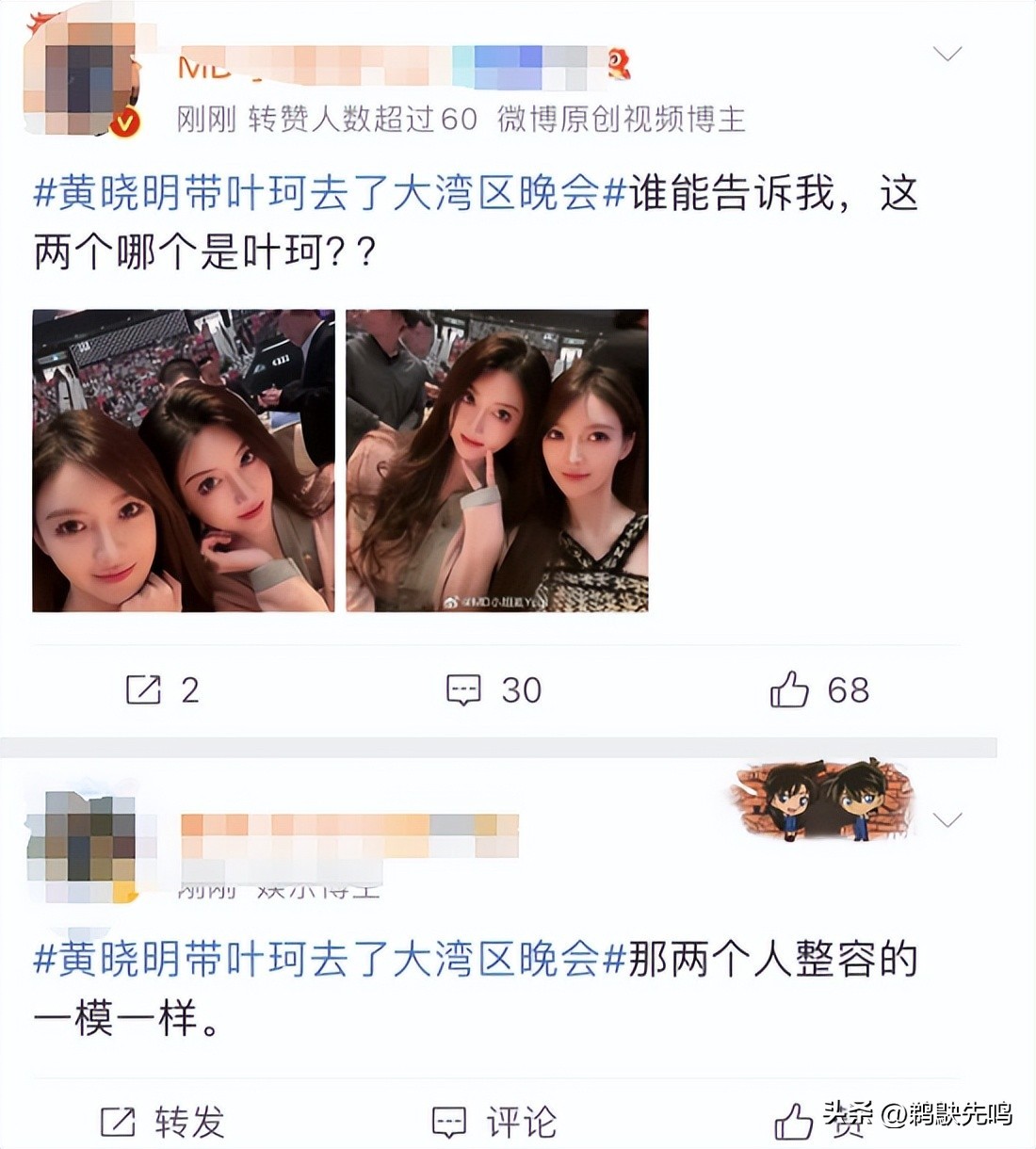Tap 评论 under the second post

(494, 1122)
